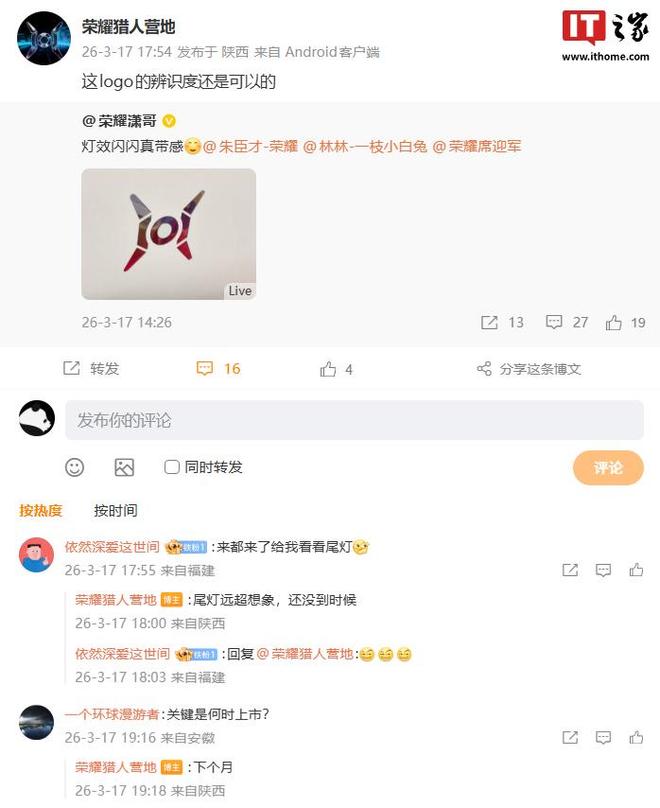This screenshot has width=660, height=808.
Task: Like 依然深爱这世间's comment about 尾灯
Action: tap(636, 570)
